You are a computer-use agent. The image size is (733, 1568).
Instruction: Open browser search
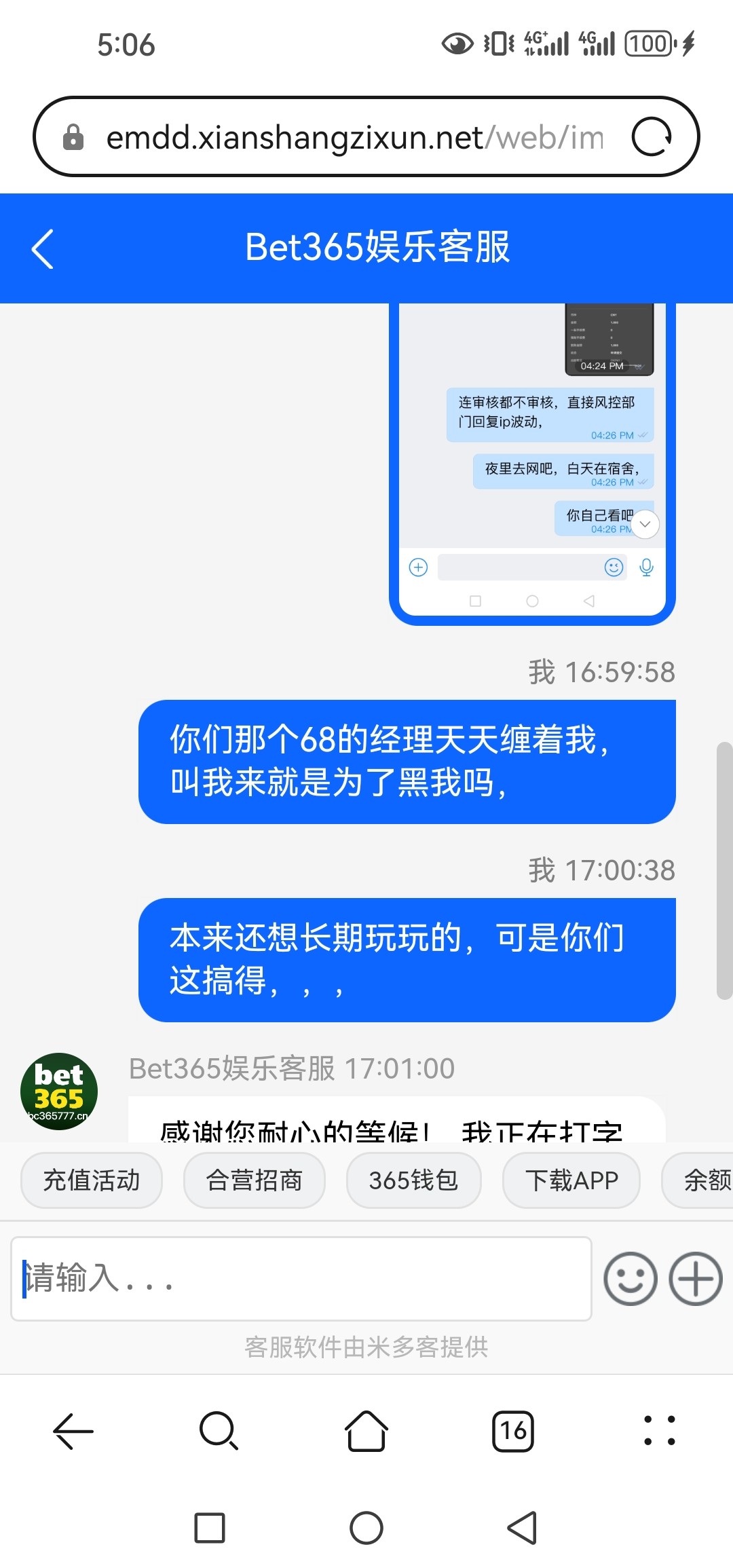219,1431
